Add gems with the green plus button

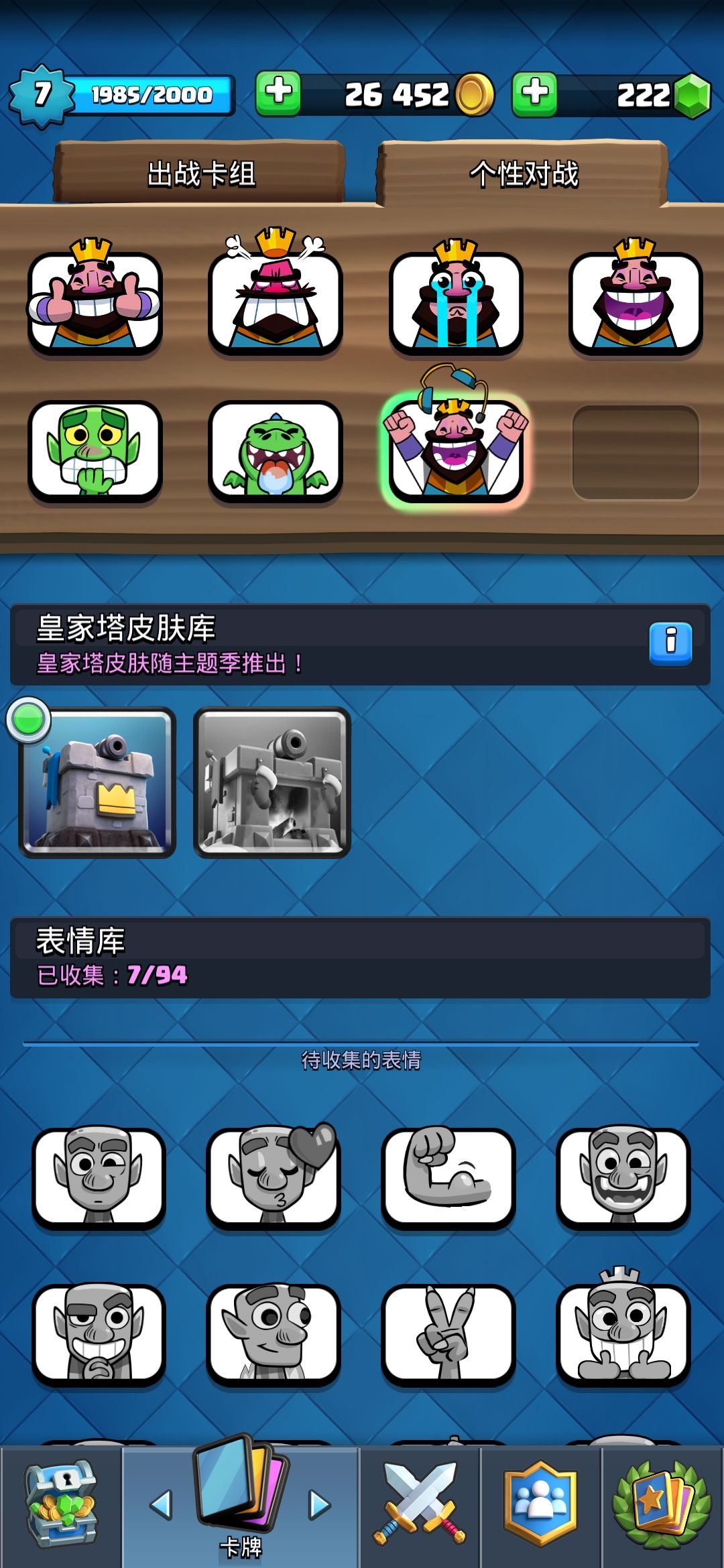coord(535,94)
